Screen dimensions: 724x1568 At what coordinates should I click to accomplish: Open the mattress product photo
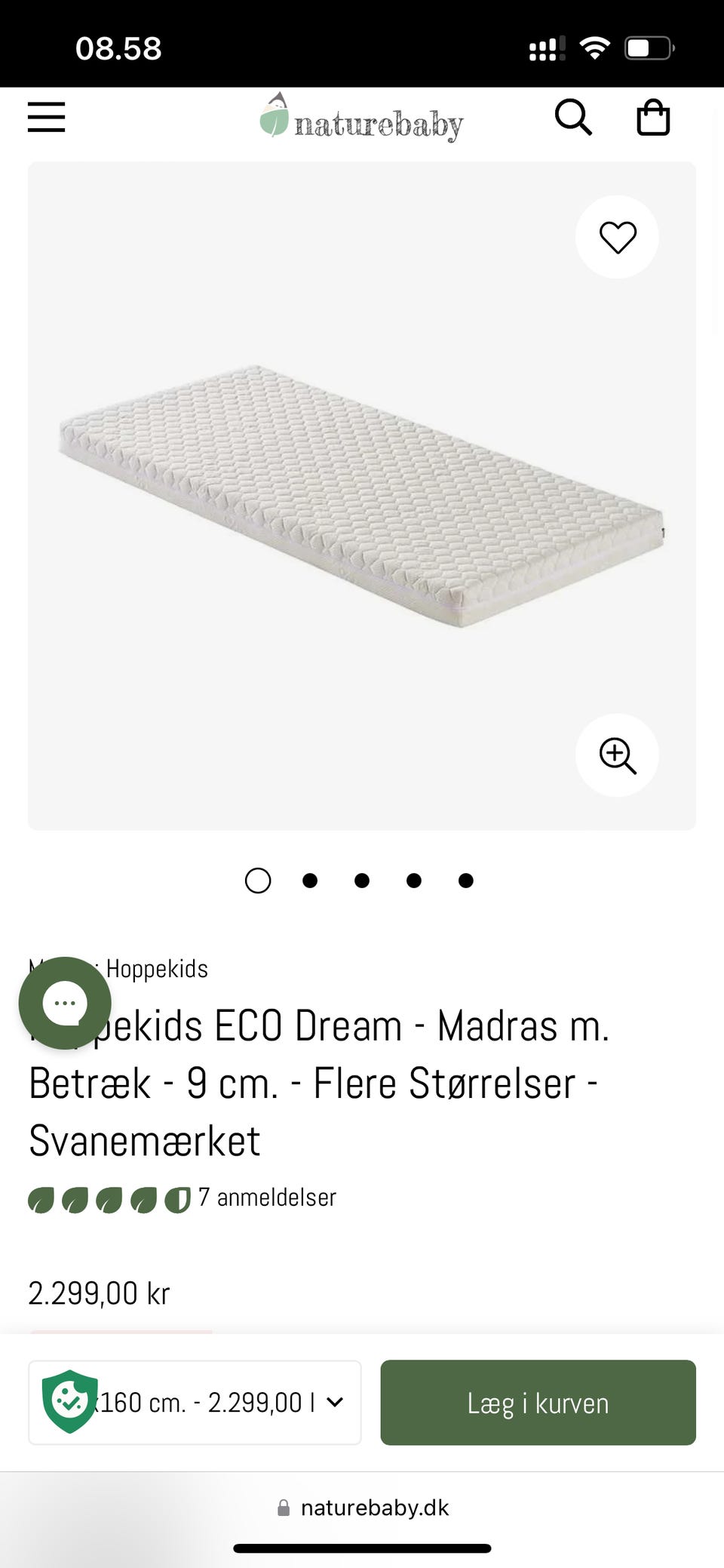(362, 496)
